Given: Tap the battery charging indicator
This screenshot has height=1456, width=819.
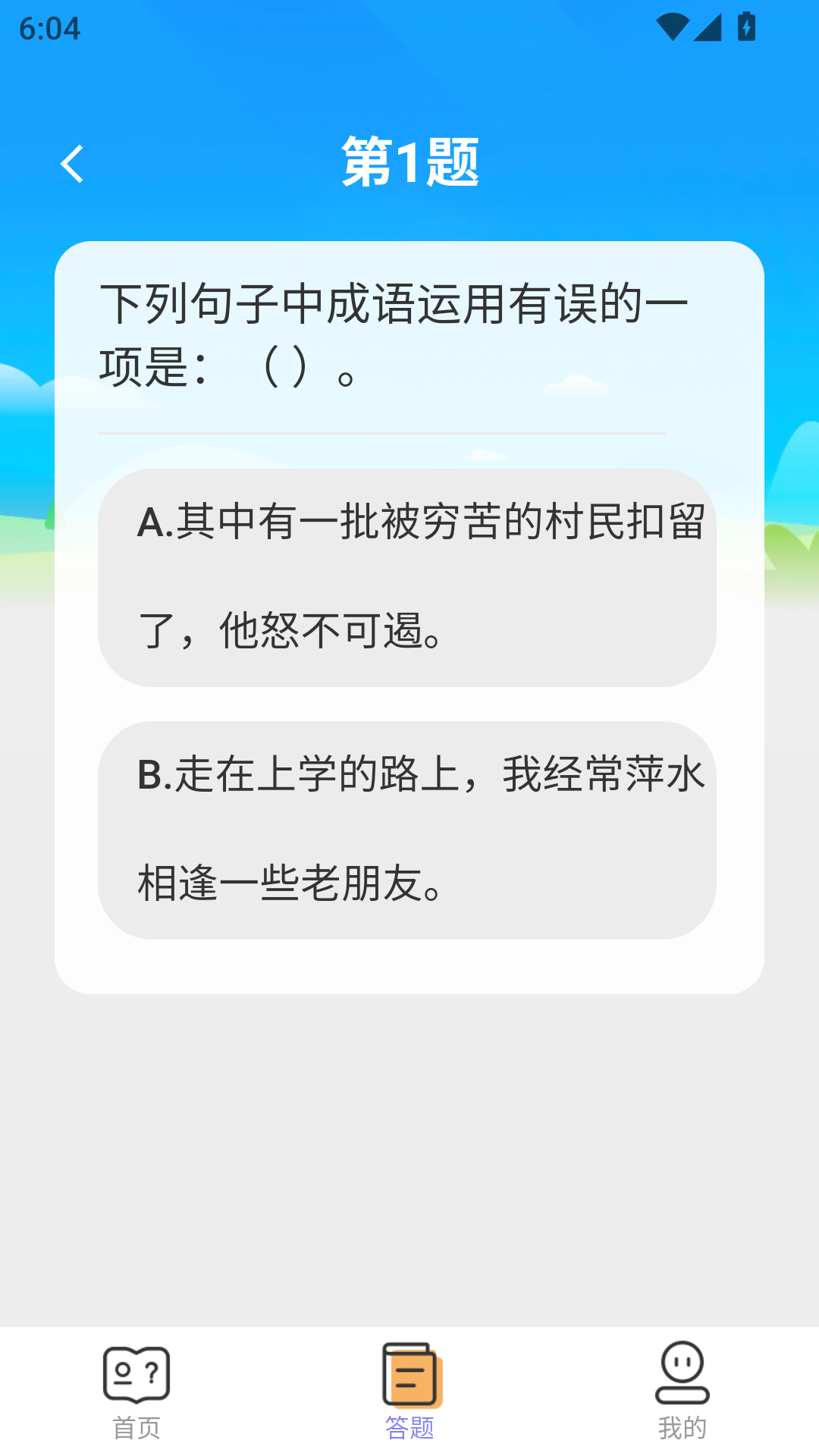Looking at the screenshot, I should (x=747, y=25).
